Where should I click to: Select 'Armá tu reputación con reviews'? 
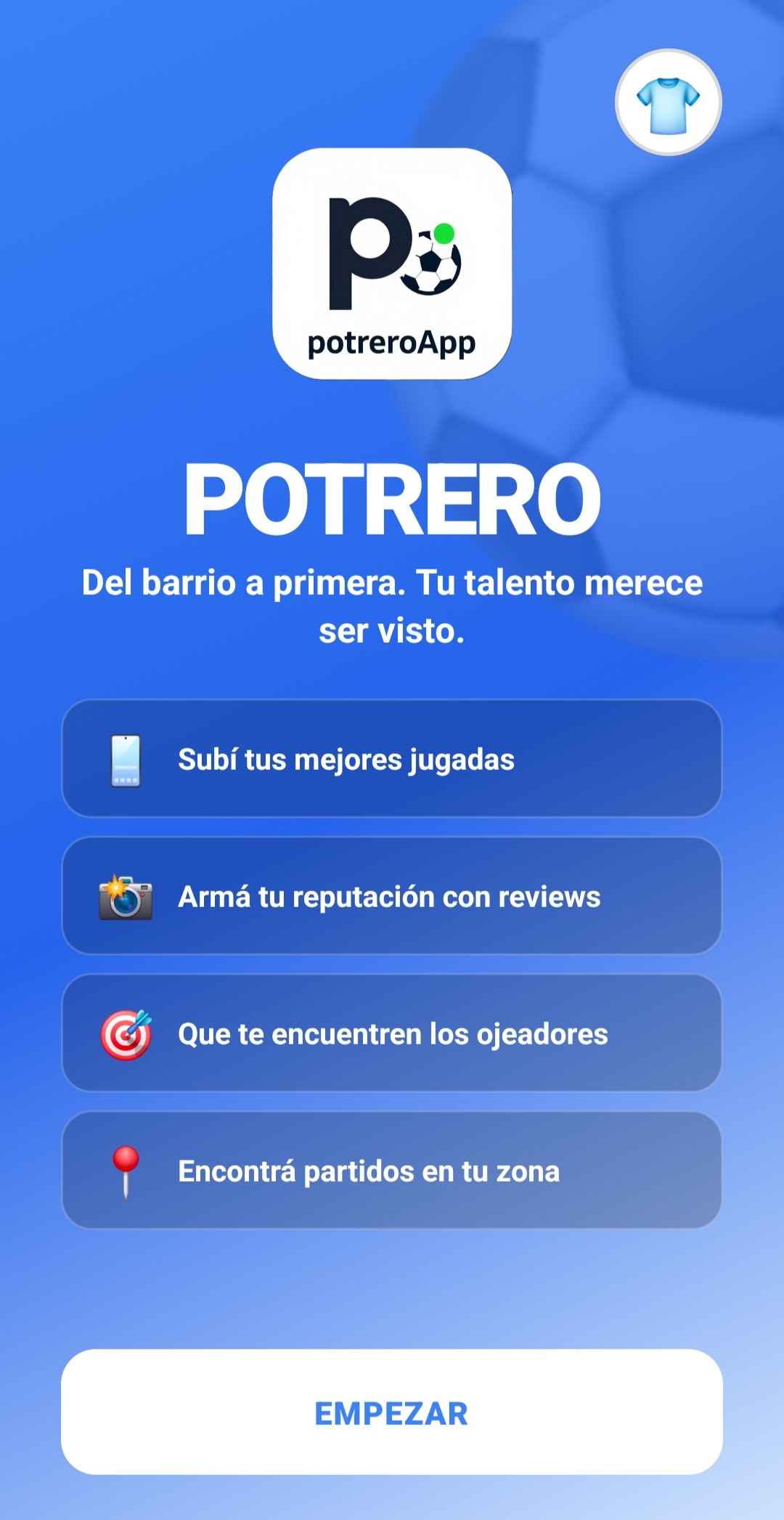click(x=392, y=895)
